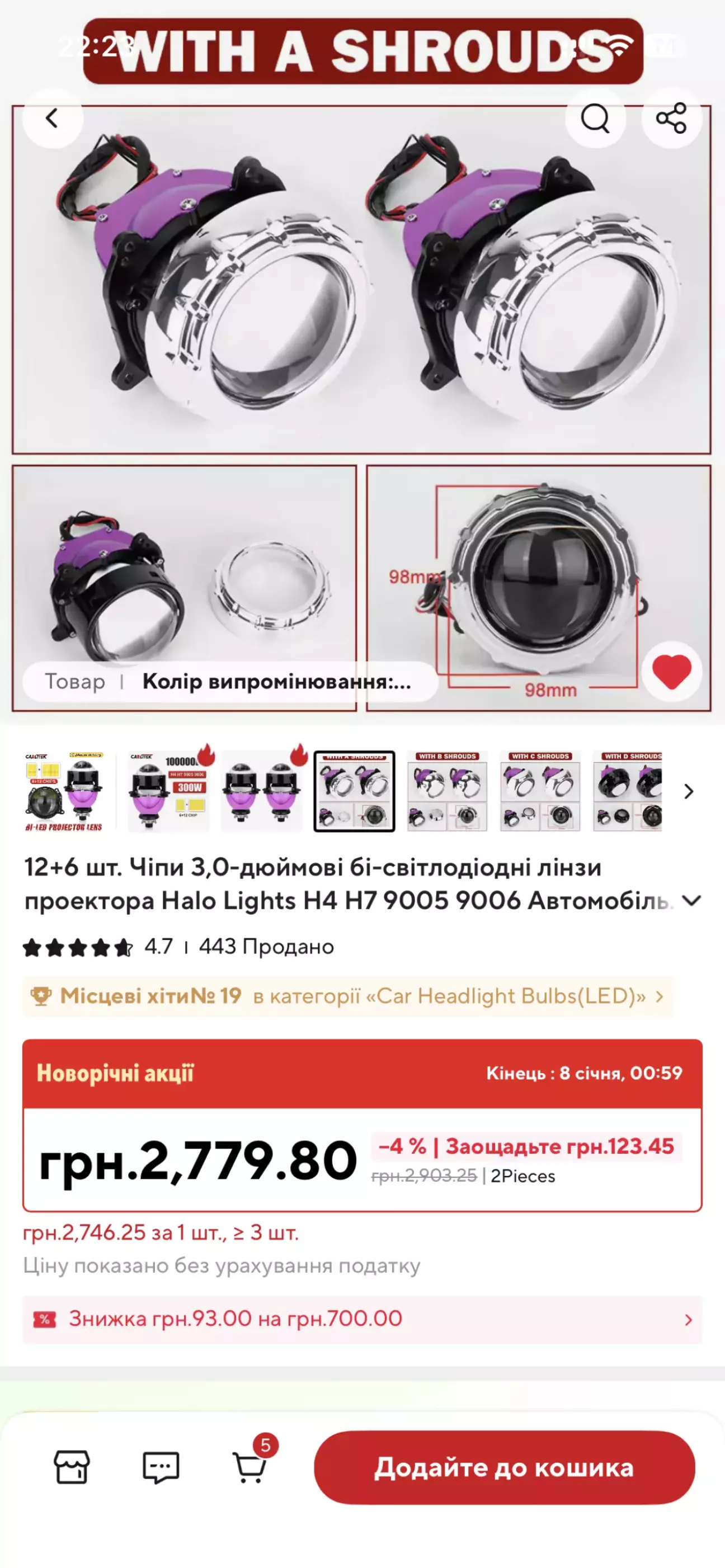Visit the seller's store
The width and height of the screenshot is (725, 1568).
pos(72,1467)
